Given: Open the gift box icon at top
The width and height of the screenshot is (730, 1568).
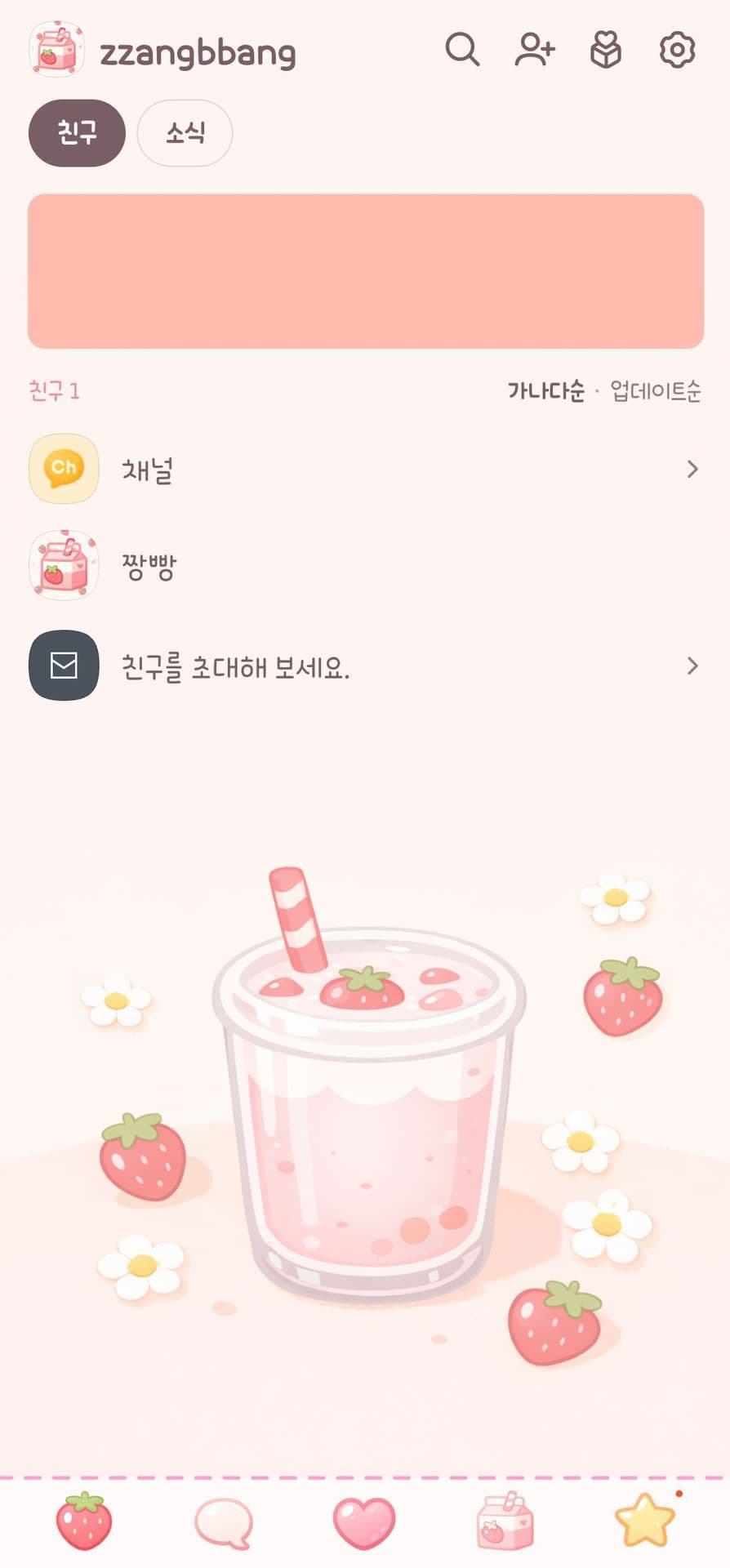Looking at the screenshot, I should (x=604, y=51).
